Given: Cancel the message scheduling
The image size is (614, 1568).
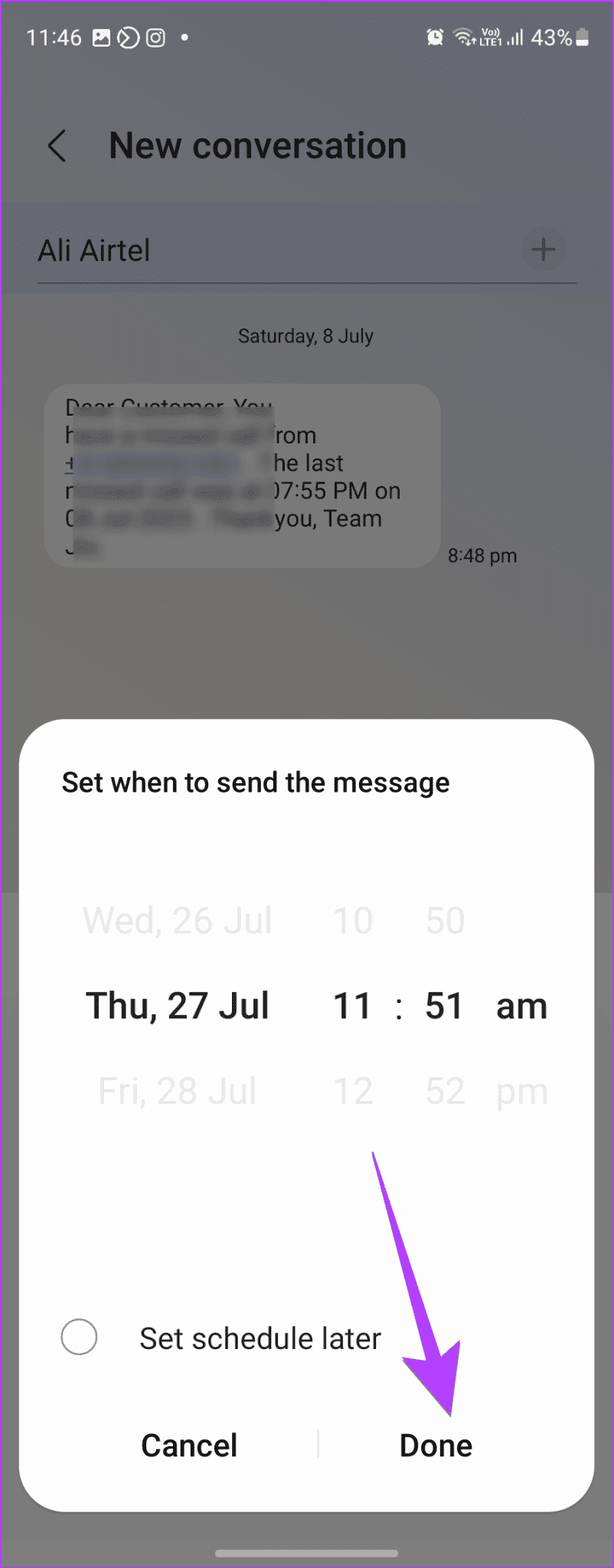Looking at the screenshot, I should pos(189,1445).
